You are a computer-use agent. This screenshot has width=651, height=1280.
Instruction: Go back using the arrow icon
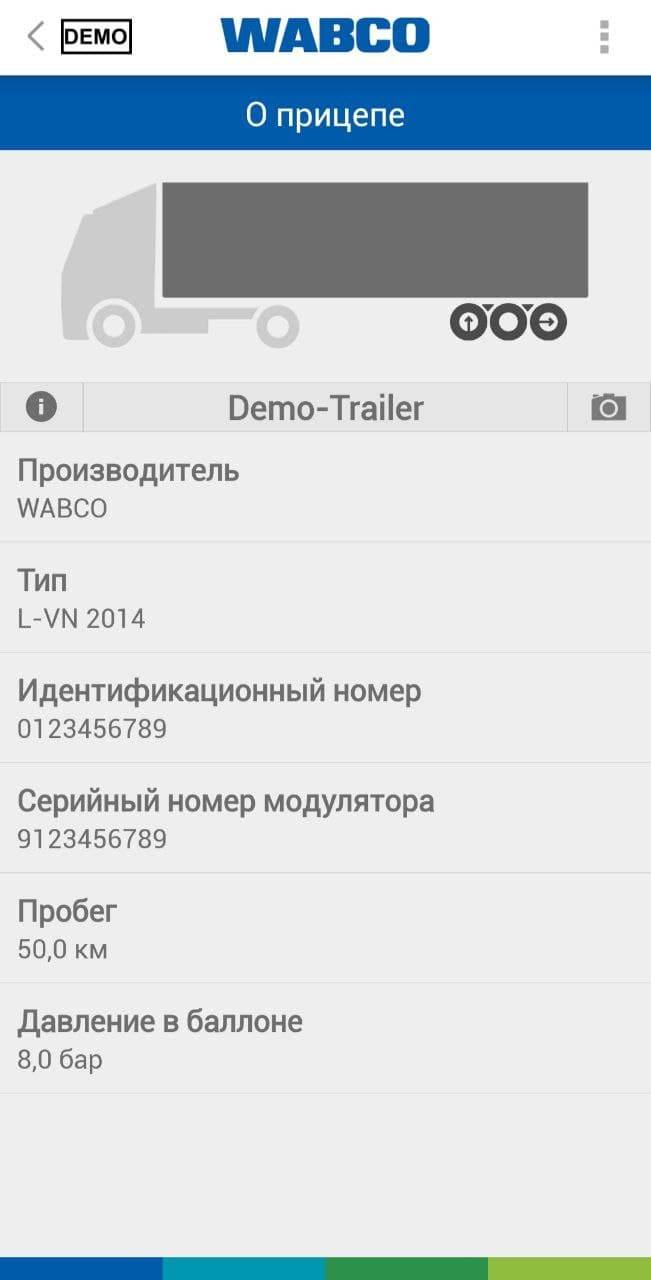click(x=36, y=37)
